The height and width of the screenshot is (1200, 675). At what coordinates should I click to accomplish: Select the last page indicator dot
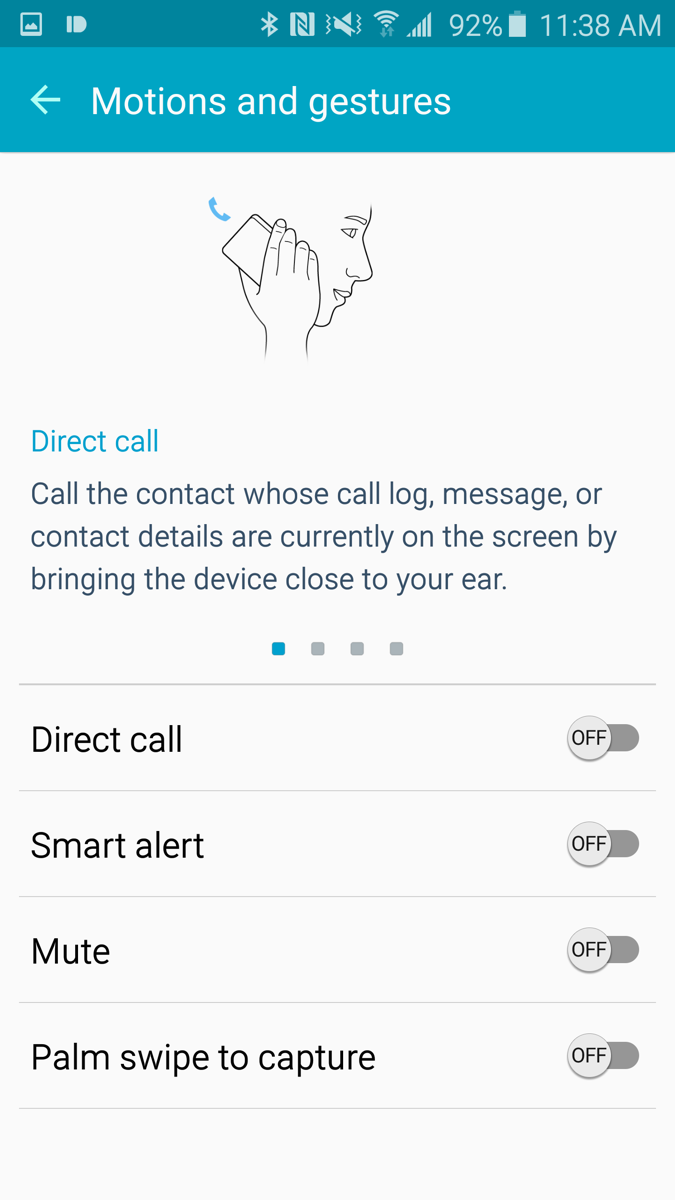click(396, 649)
